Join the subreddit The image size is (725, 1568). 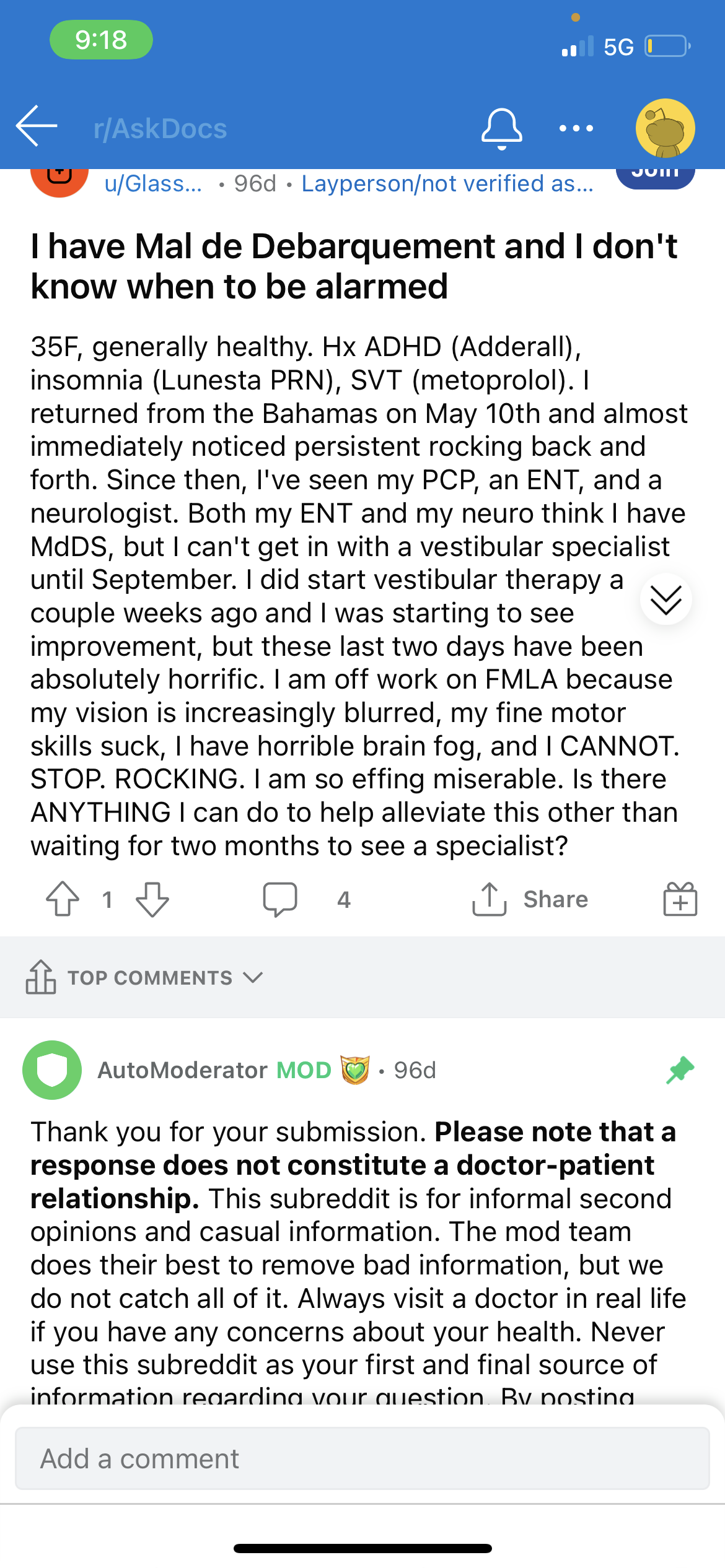click(655, 176)
